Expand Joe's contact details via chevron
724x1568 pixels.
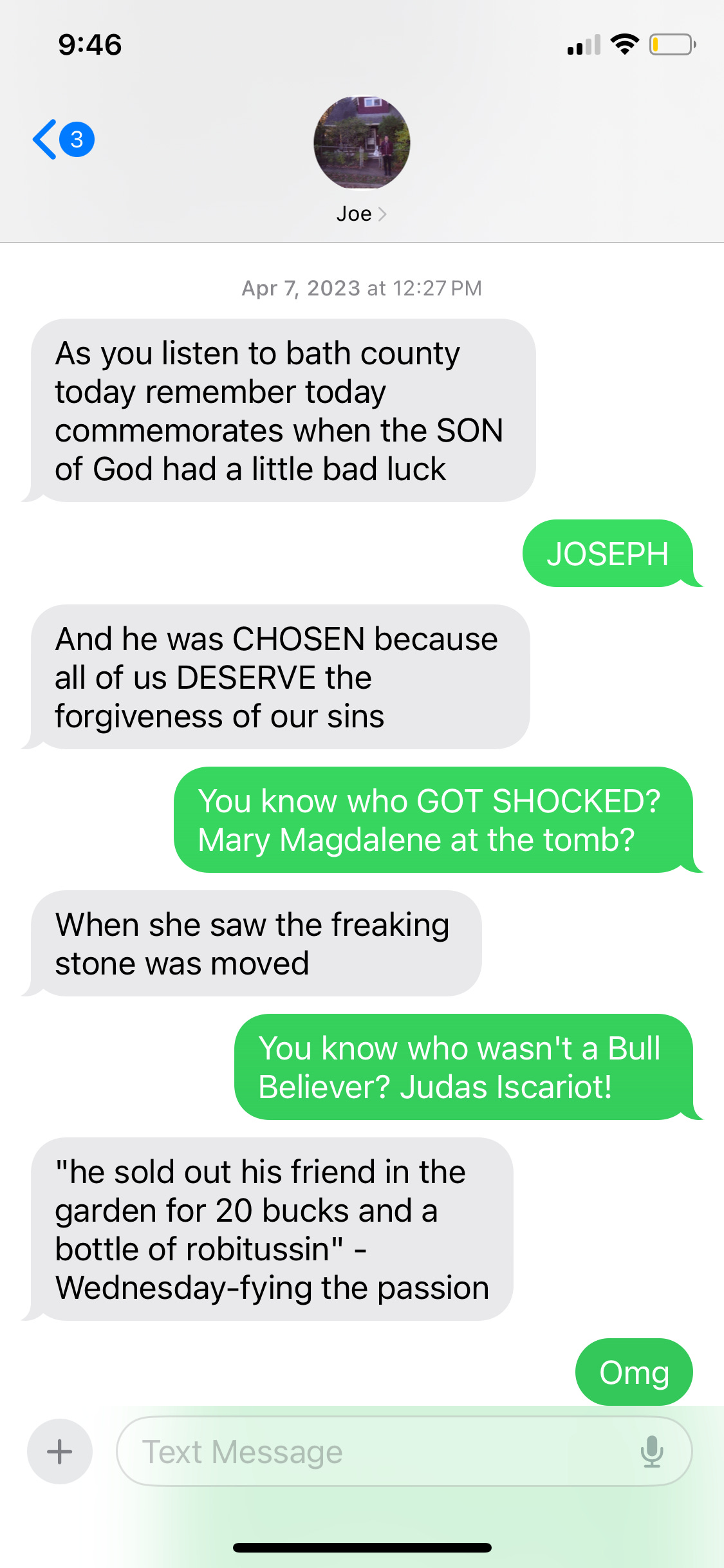(x=383, y=214)
